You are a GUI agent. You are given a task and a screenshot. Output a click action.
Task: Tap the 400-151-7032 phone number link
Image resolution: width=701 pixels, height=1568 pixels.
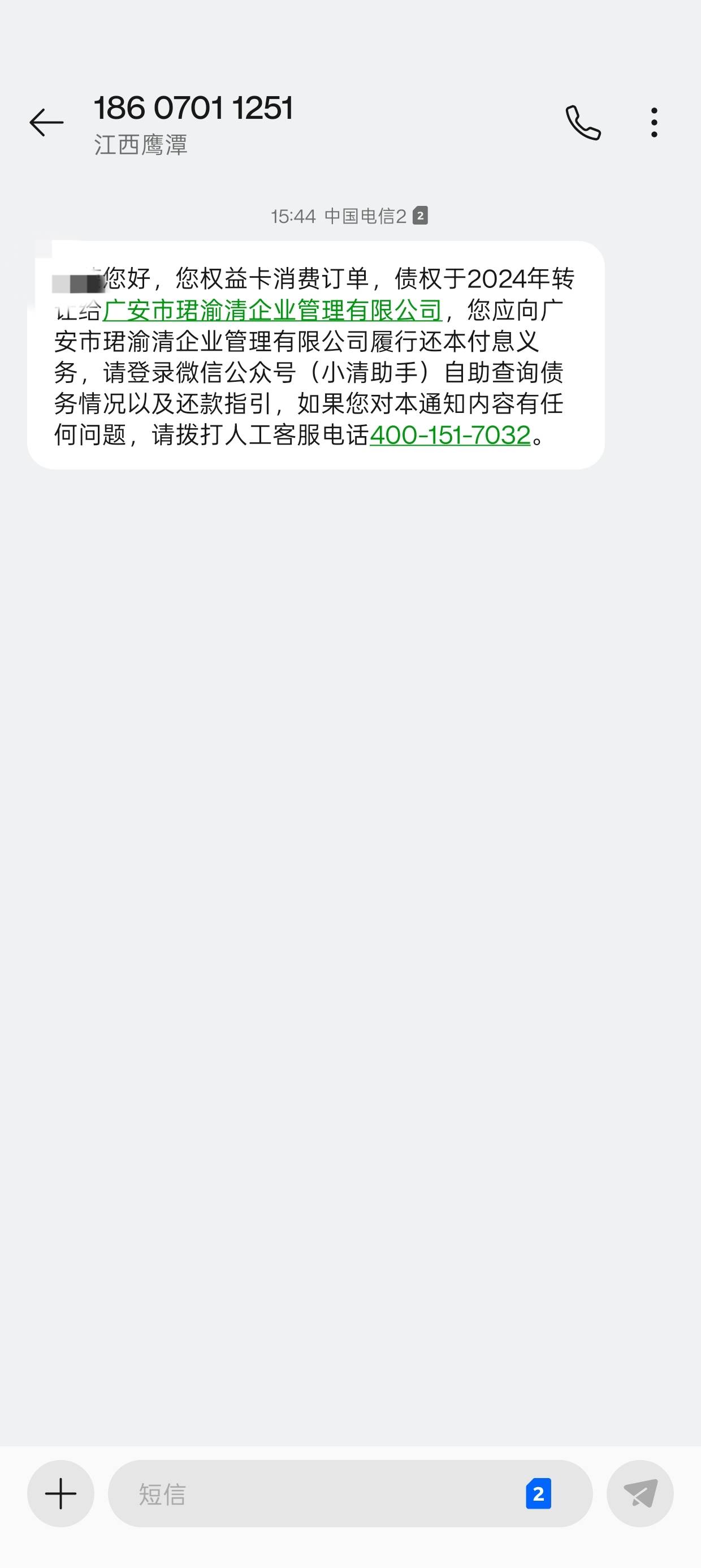pyautogui.click(x=451, y=434)
